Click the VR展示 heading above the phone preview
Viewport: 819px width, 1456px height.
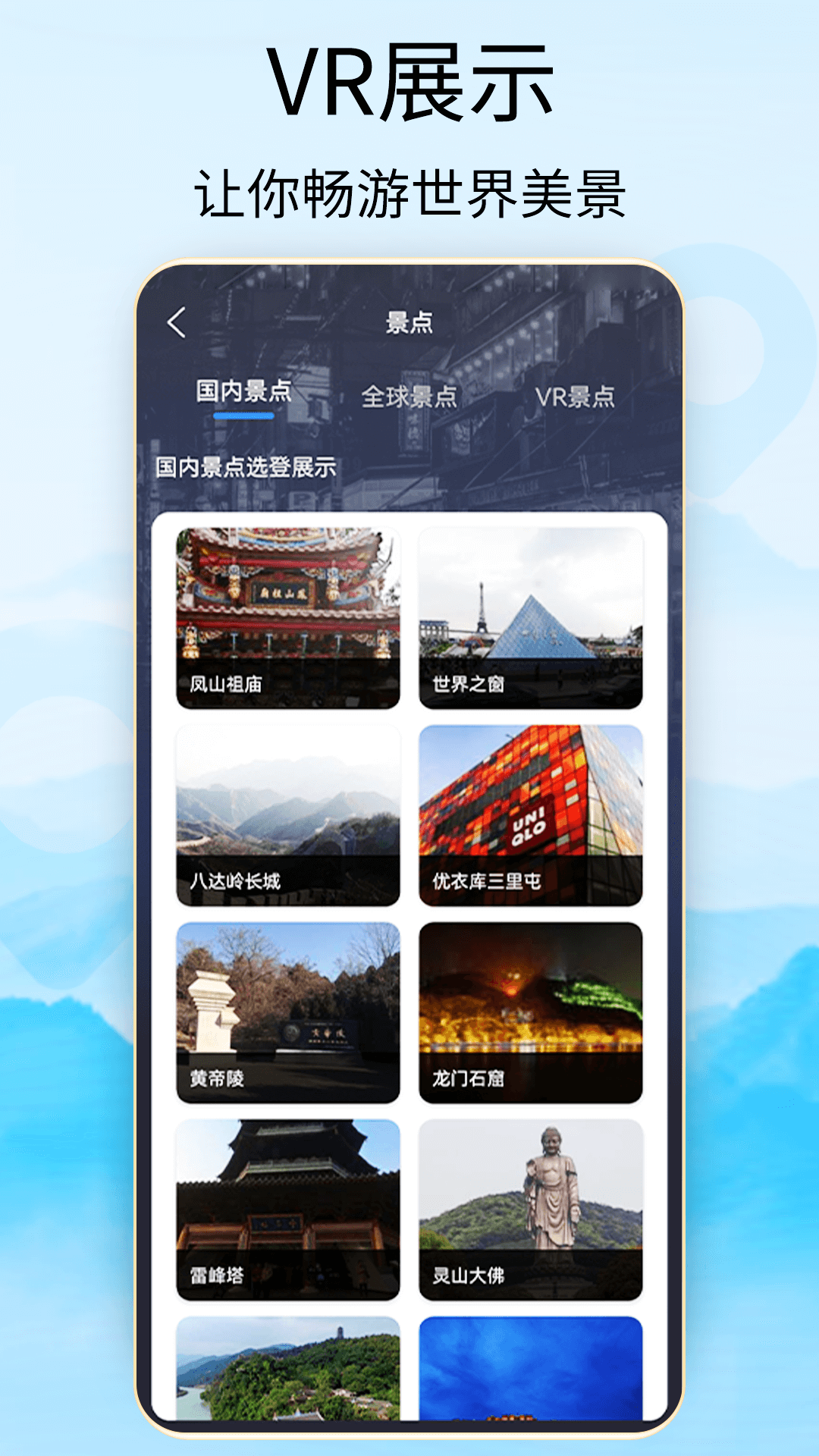pyautogui.click(x=409, y=82)
